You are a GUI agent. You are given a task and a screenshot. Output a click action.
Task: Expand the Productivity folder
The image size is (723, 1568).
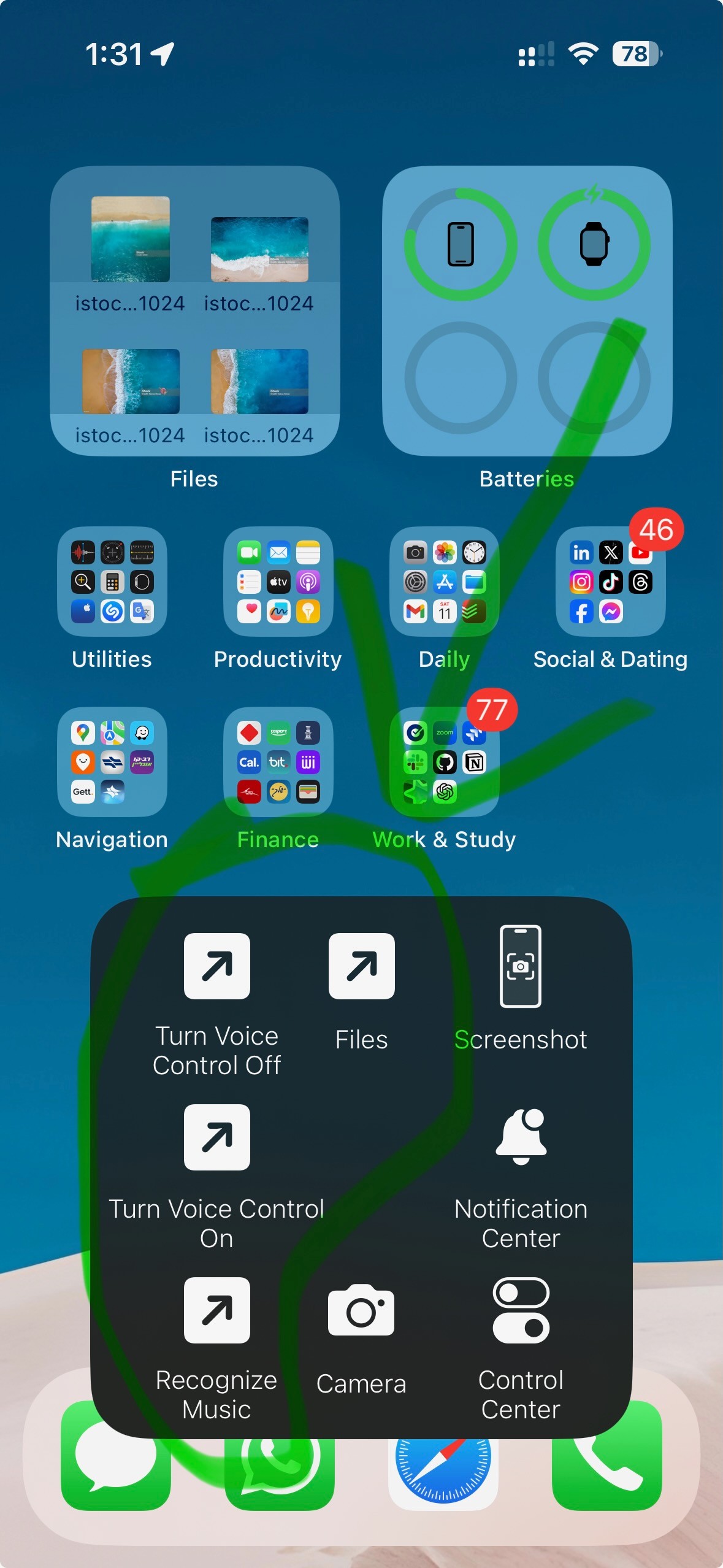tap(278, 582)
